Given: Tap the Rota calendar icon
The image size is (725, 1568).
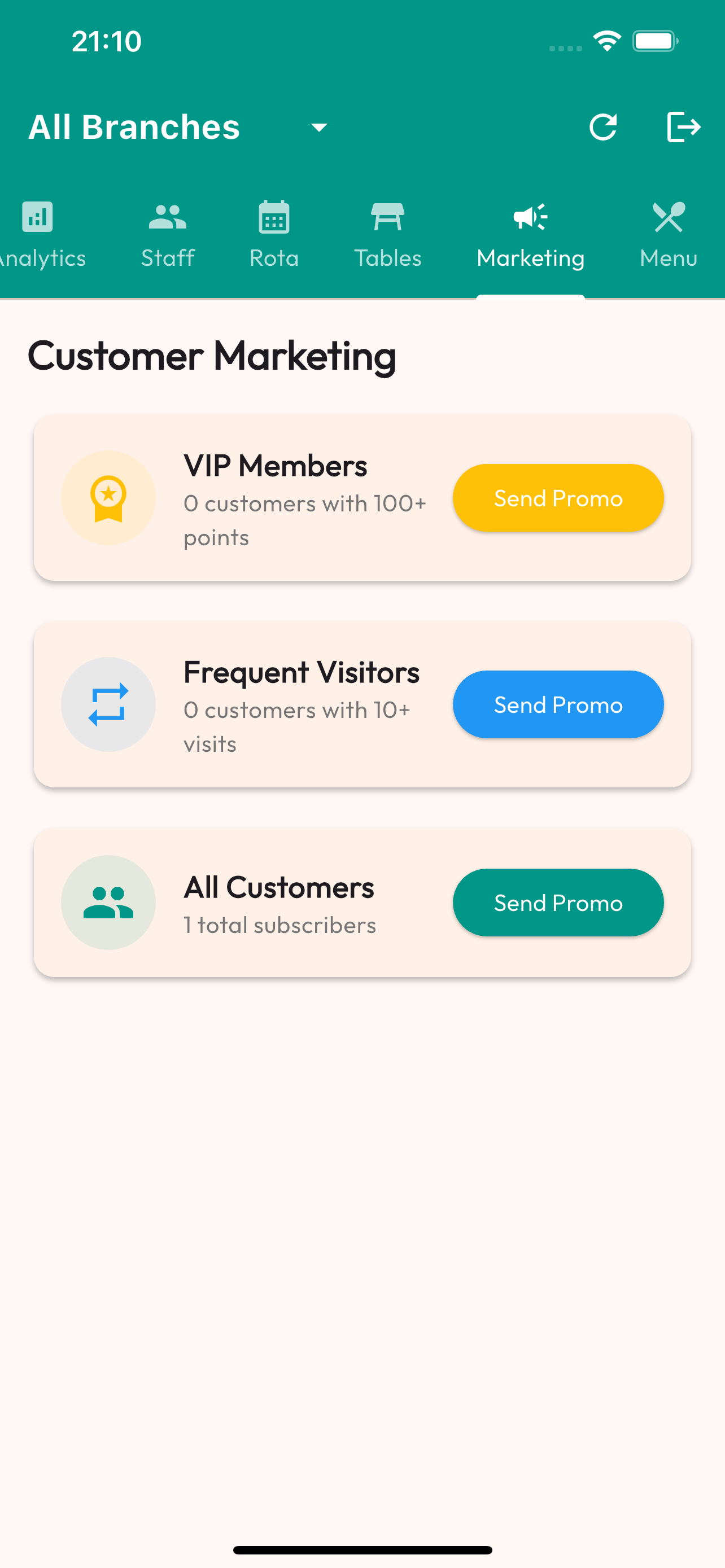Looking at the screenshot, I should coord(273,216).
